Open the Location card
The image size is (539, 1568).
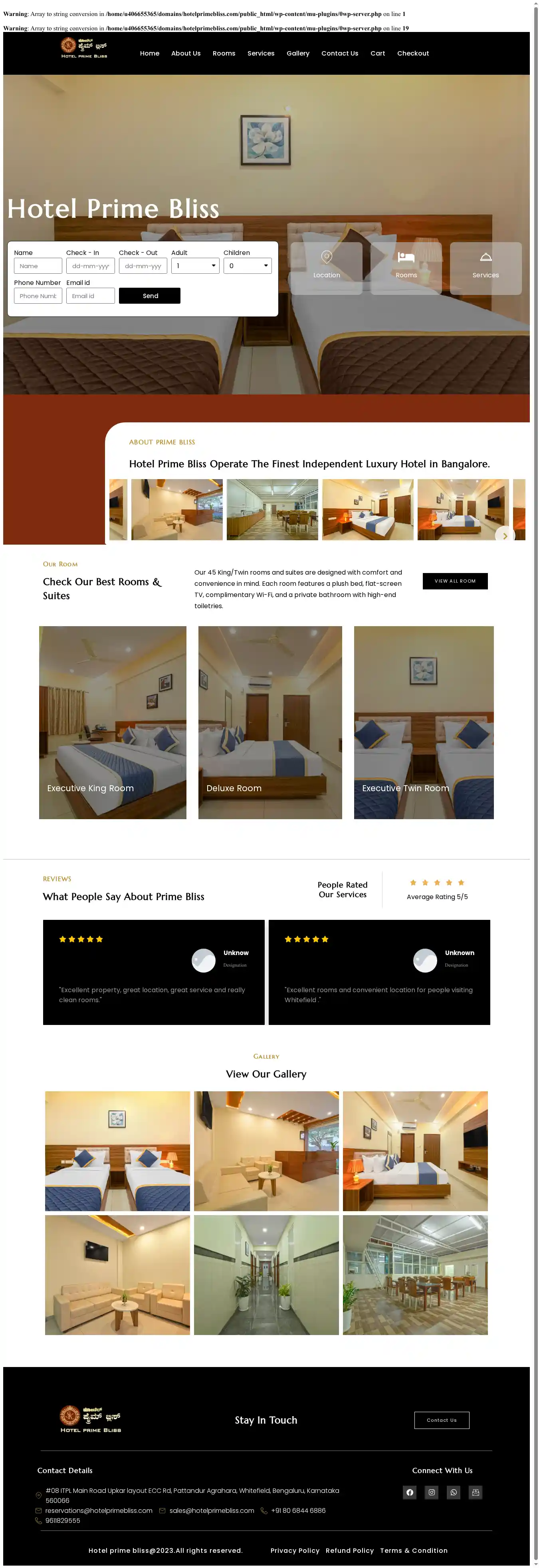[x=327, y=268]
